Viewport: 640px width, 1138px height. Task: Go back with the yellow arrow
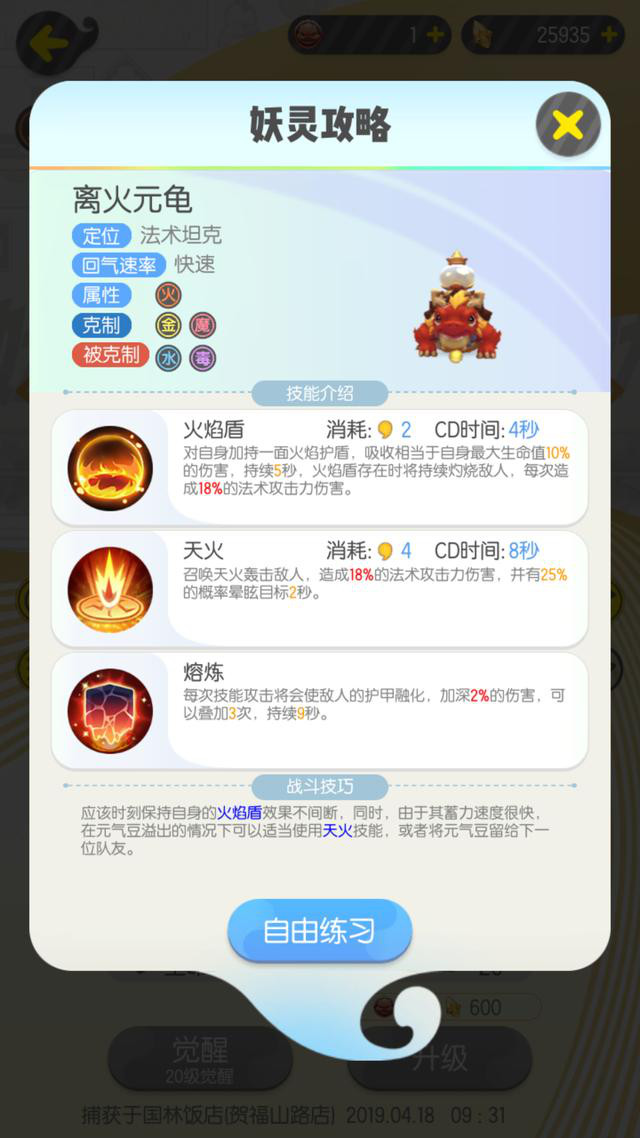[x=50, y=42]
